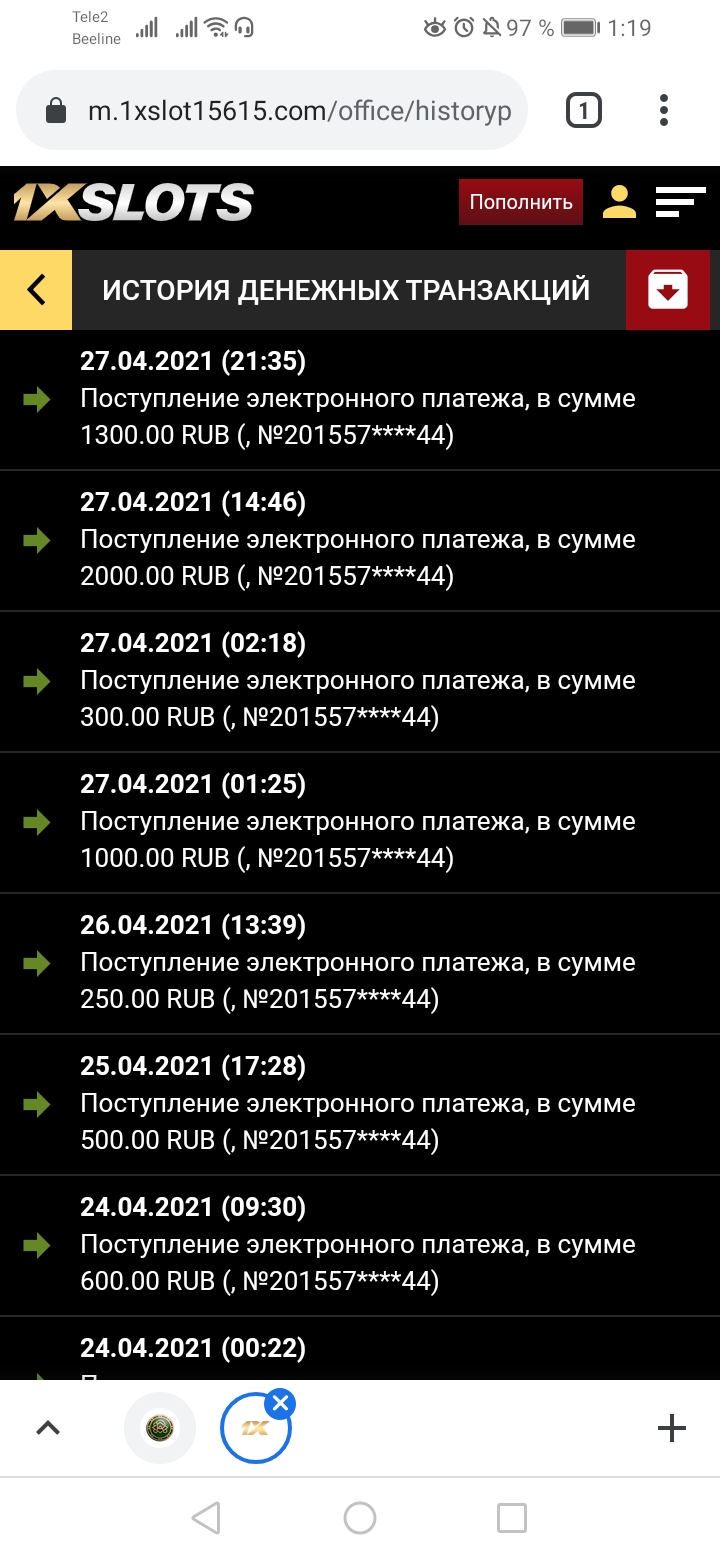Add a new browser tab
This screenshot has width=720, height=1560.
pos(672,1428)
